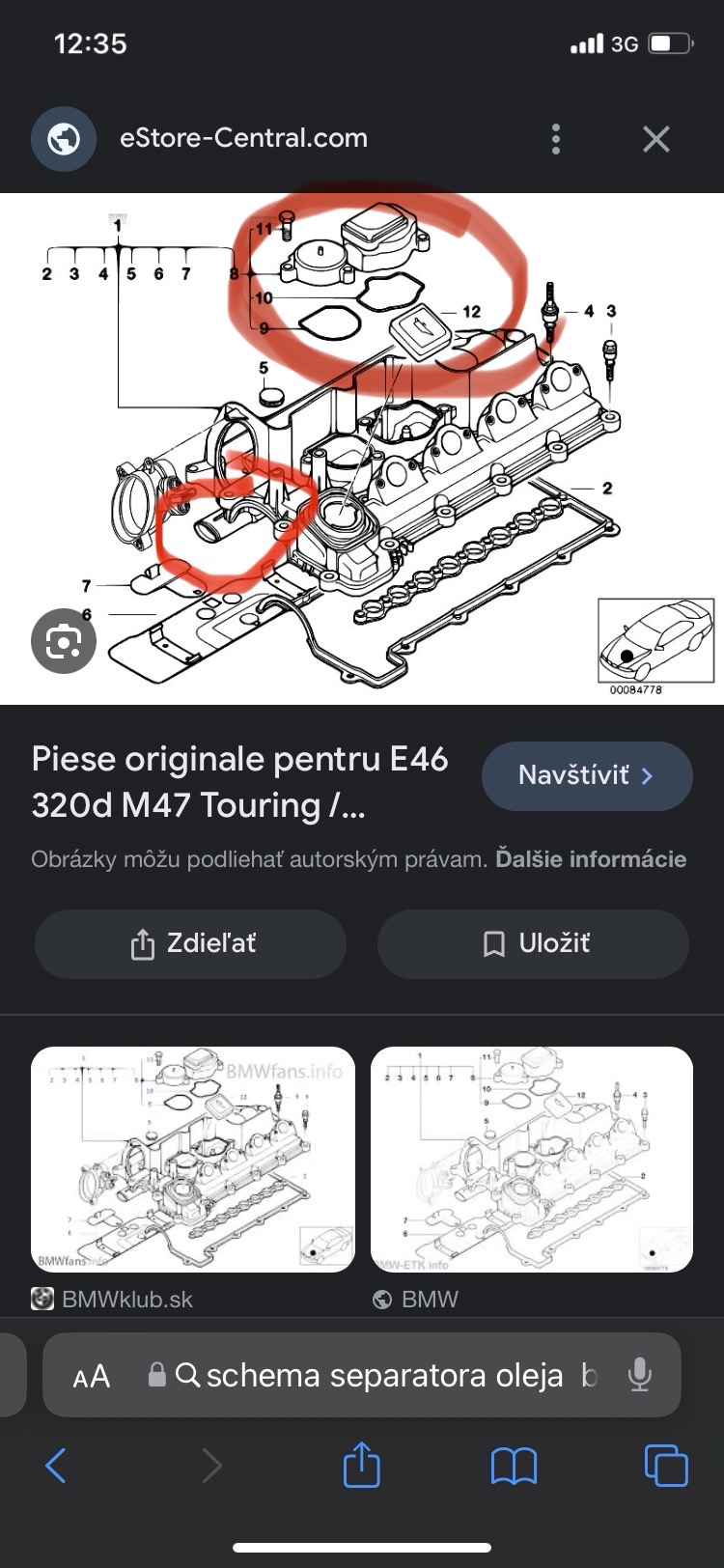Show all open Safari tabs
724x1568 pixels.
click(x=666, y=1466)
